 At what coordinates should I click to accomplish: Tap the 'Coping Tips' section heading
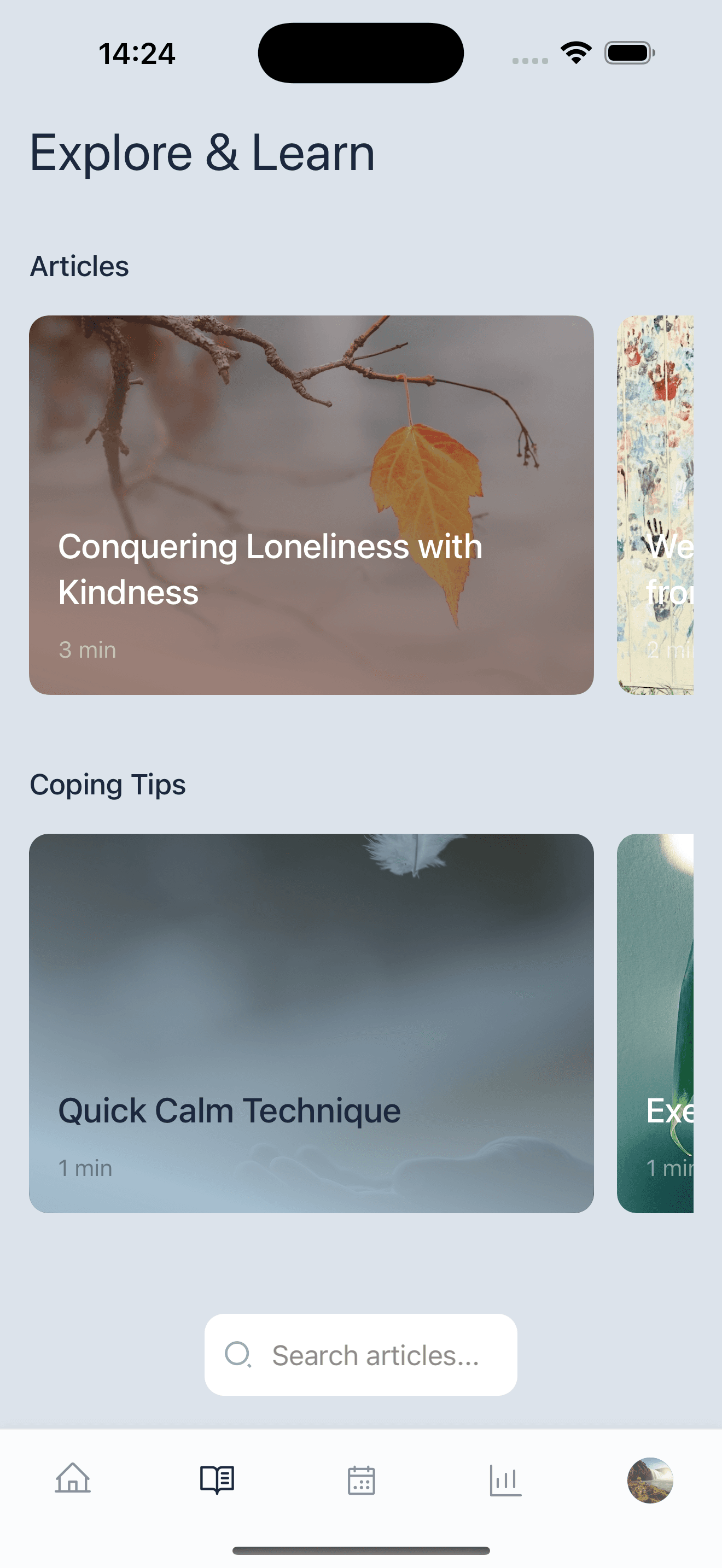(x=108, y=784)
